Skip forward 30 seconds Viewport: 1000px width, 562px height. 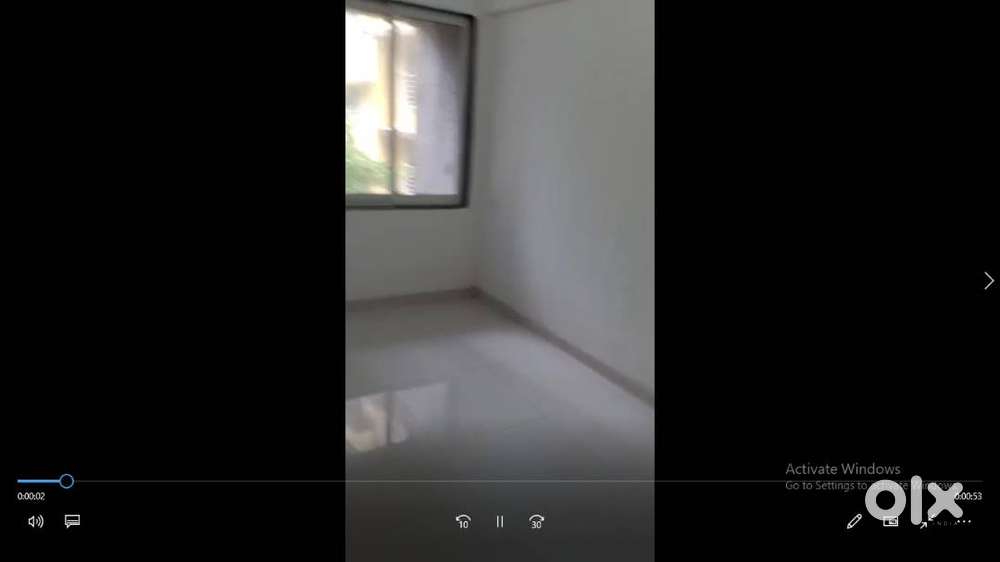click(537, 521)
